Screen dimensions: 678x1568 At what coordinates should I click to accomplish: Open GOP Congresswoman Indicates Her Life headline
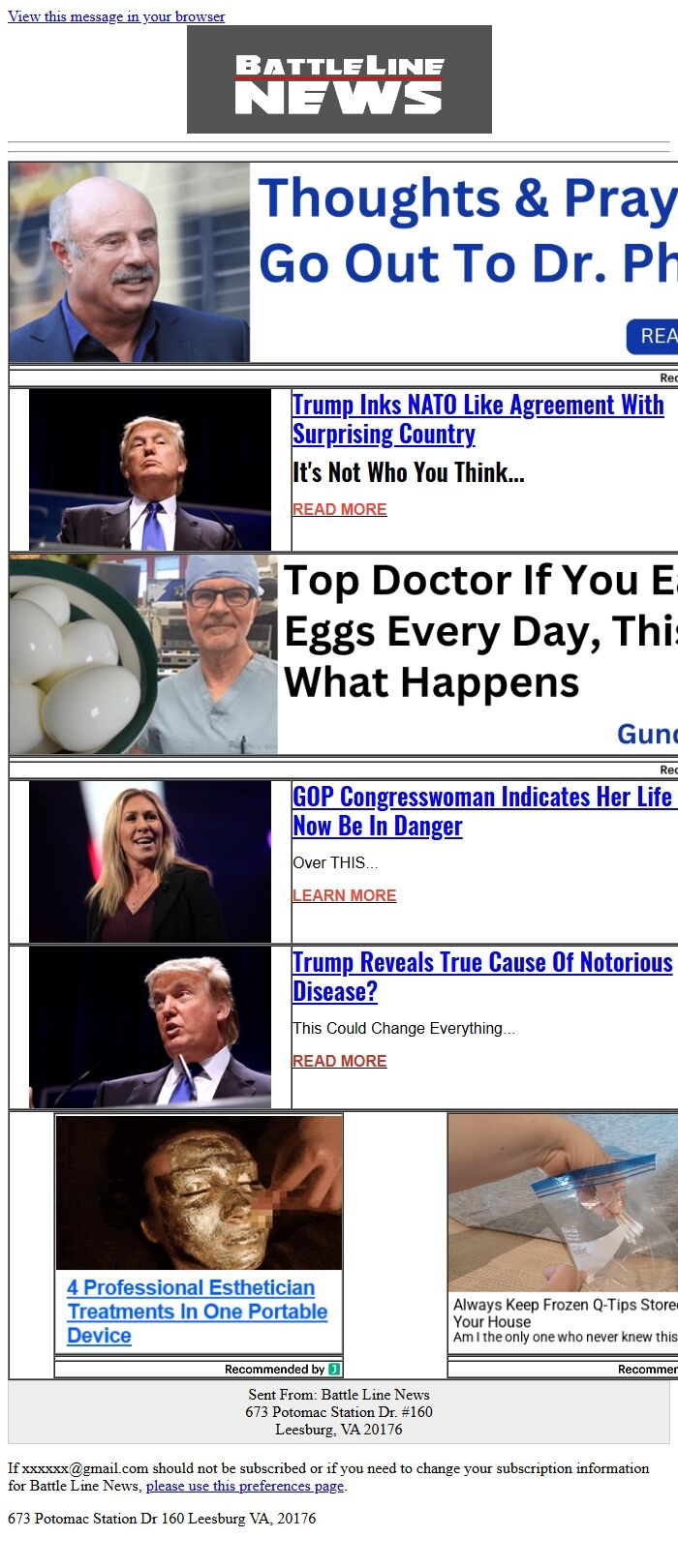coord(482,811)
